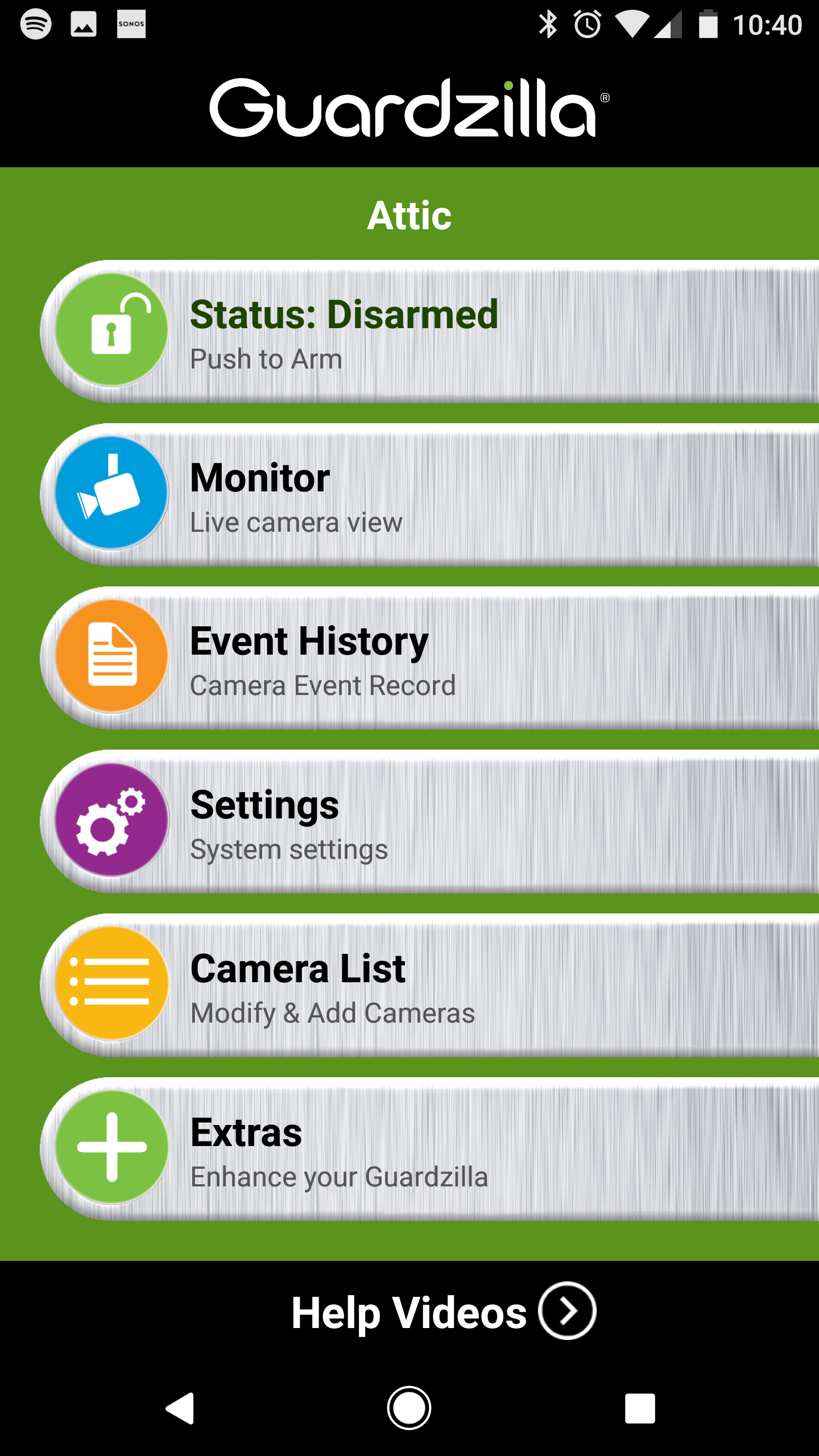Image resolution: width=819 pixels, height=1456 pixels.
Task: Open Monitor live camera view
Action: (x=429, y=495)
